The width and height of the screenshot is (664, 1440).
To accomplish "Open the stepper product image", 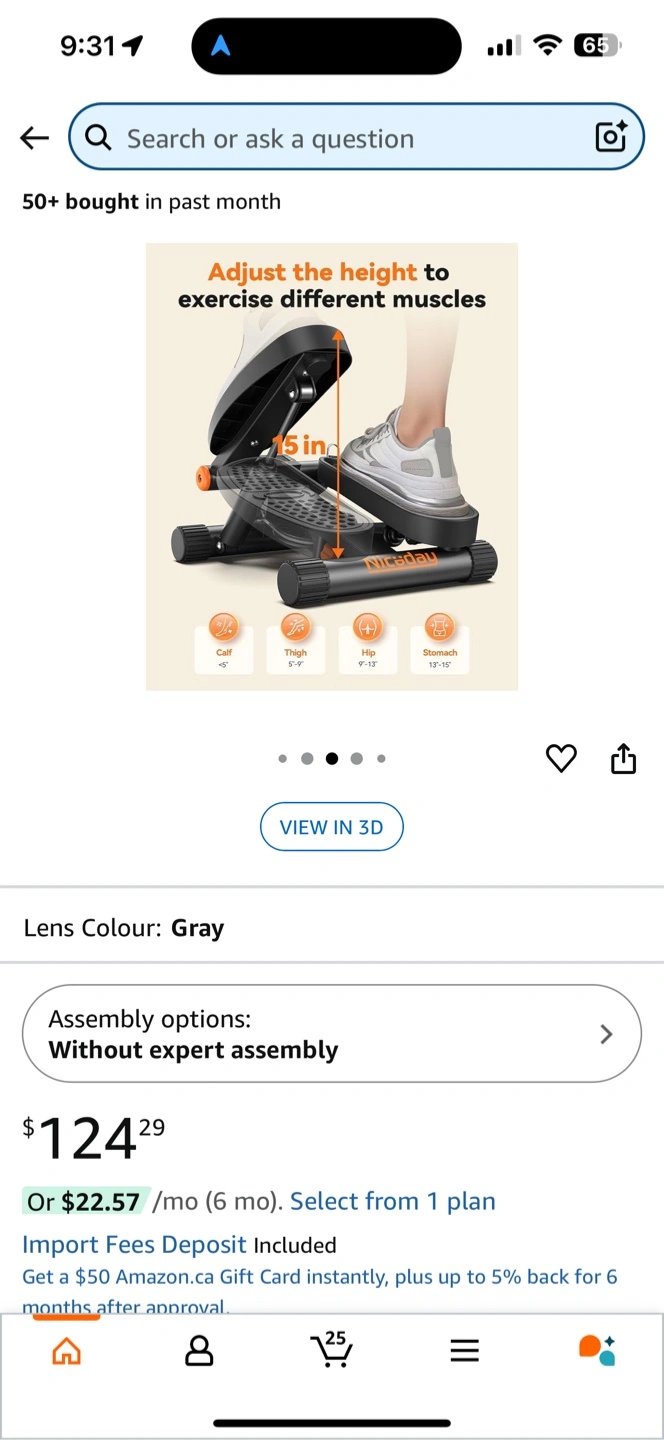I will [x=332, y=466].
